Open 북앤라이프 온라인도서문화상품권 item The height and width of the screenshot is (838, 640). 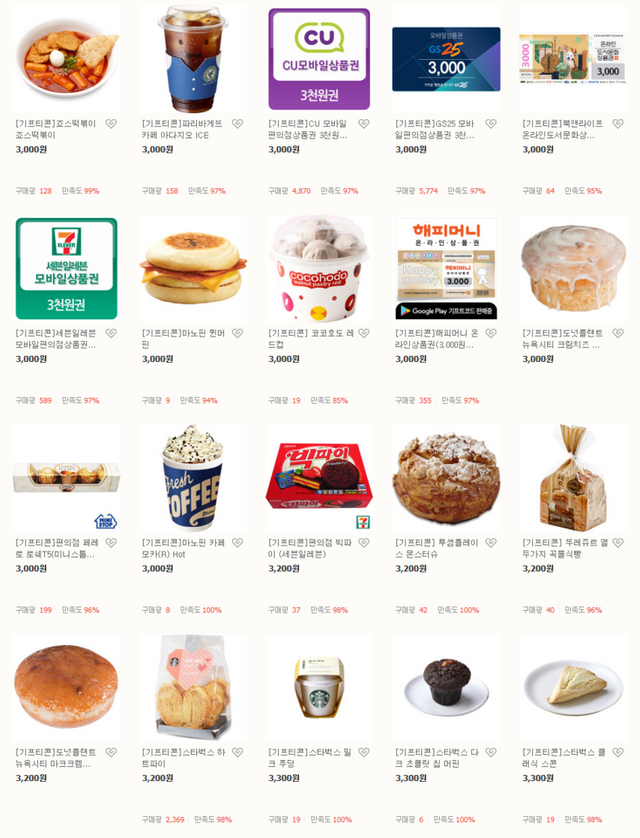(572, 58)
